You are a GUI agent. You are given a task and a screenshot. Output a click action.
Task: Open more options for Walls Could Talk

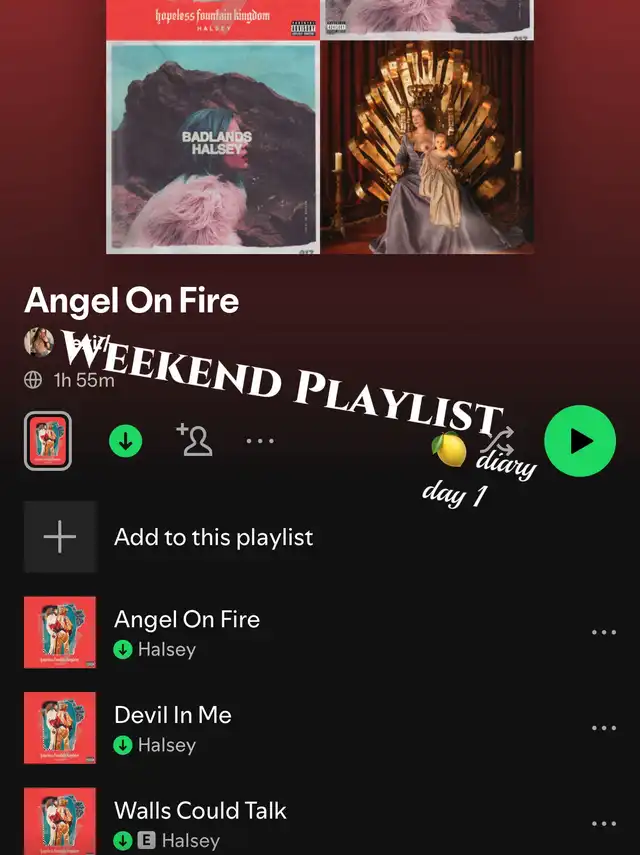coord(604,824)
